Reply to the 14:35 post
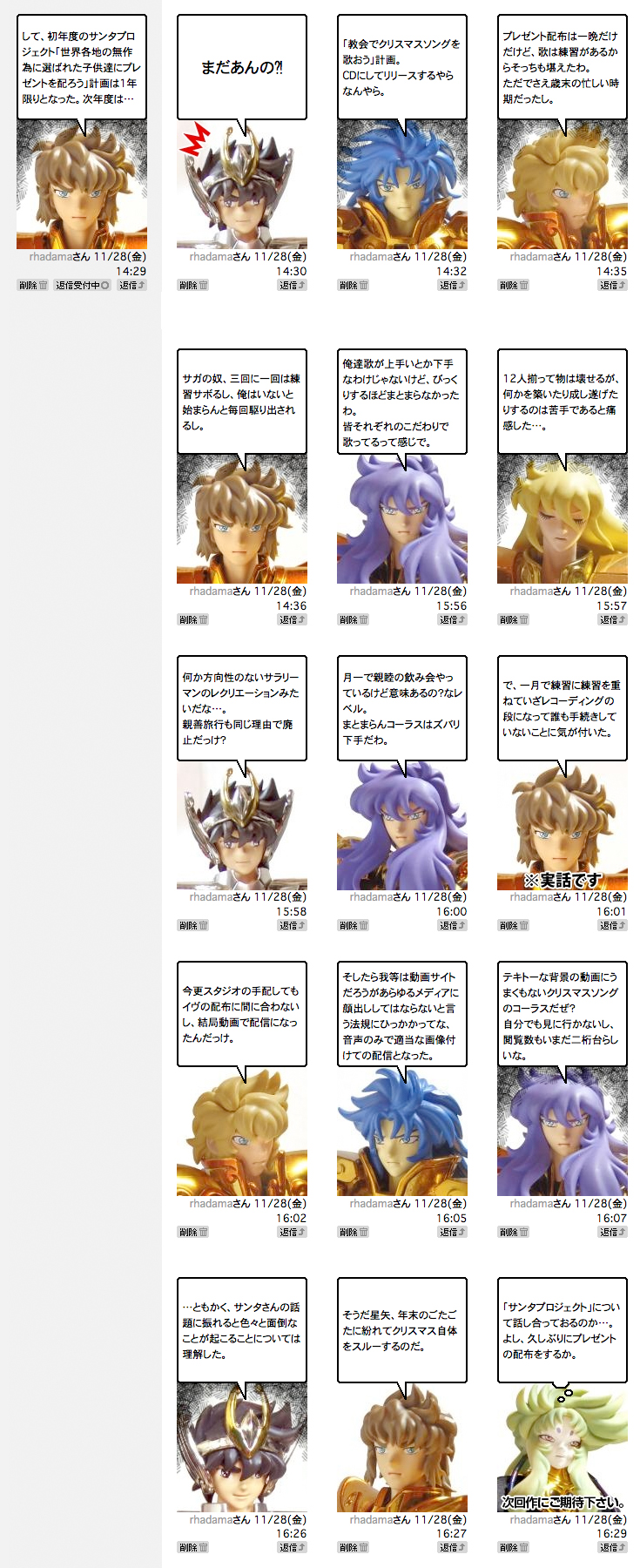This screenshot has width=640, height=1568. click(x=613, y=285)
